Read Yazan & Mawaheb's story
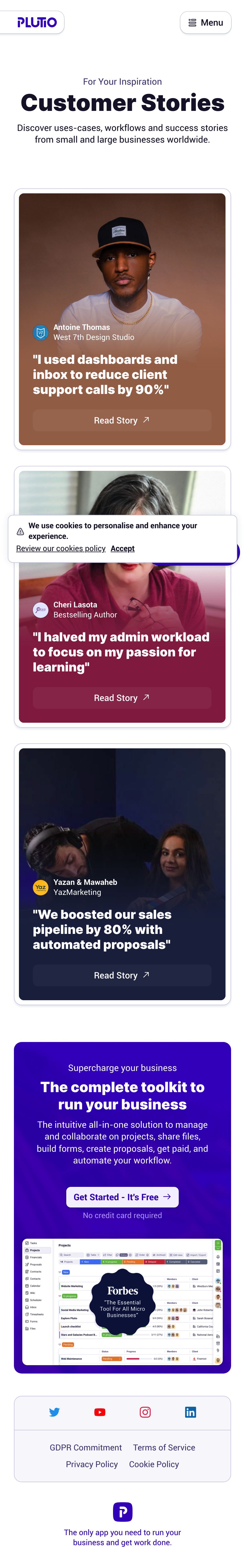Image resolution: width=245 pixels, height=1568 pixels. (x=122, y=975)
